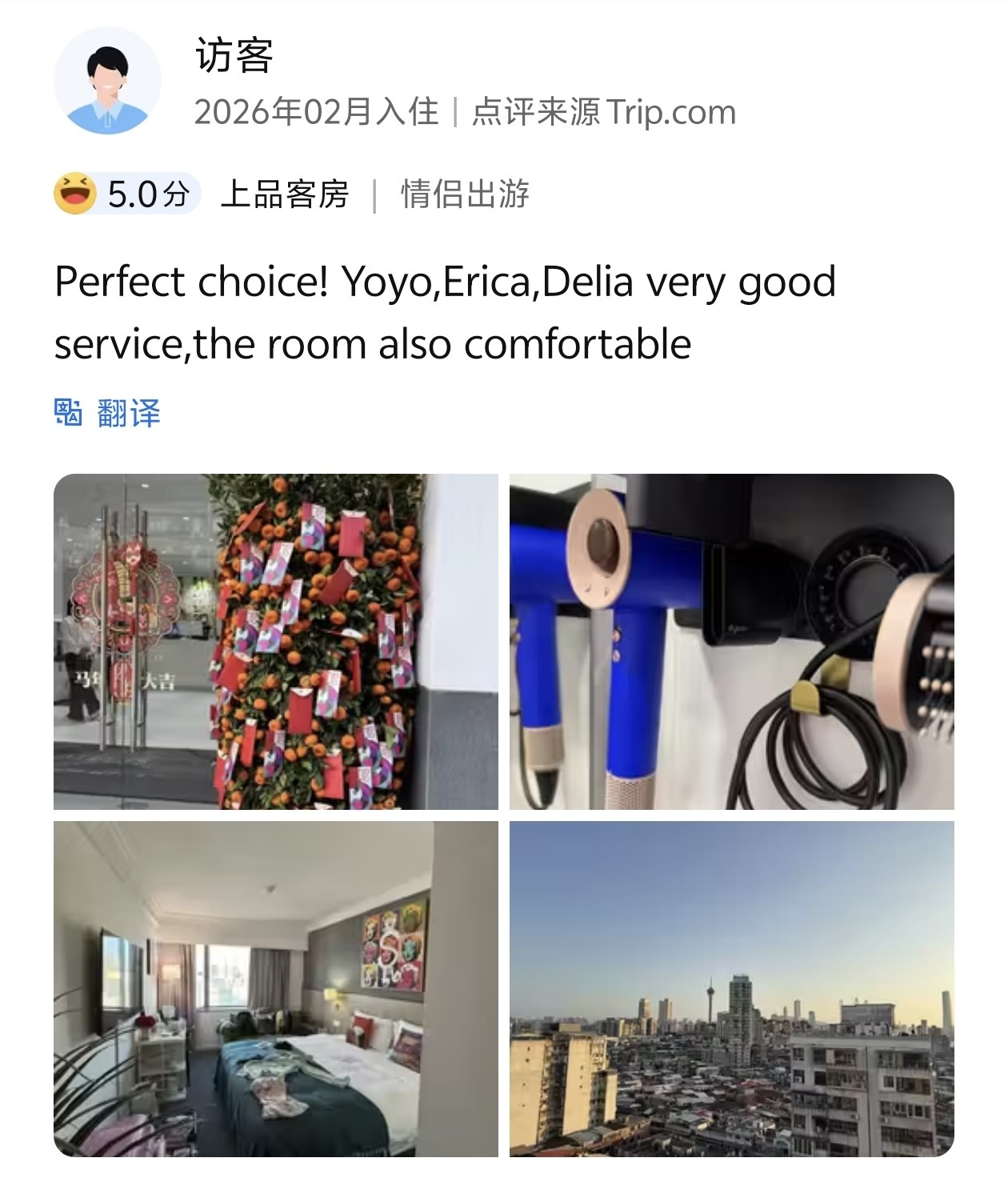Translate the review with 翻译

109,413
